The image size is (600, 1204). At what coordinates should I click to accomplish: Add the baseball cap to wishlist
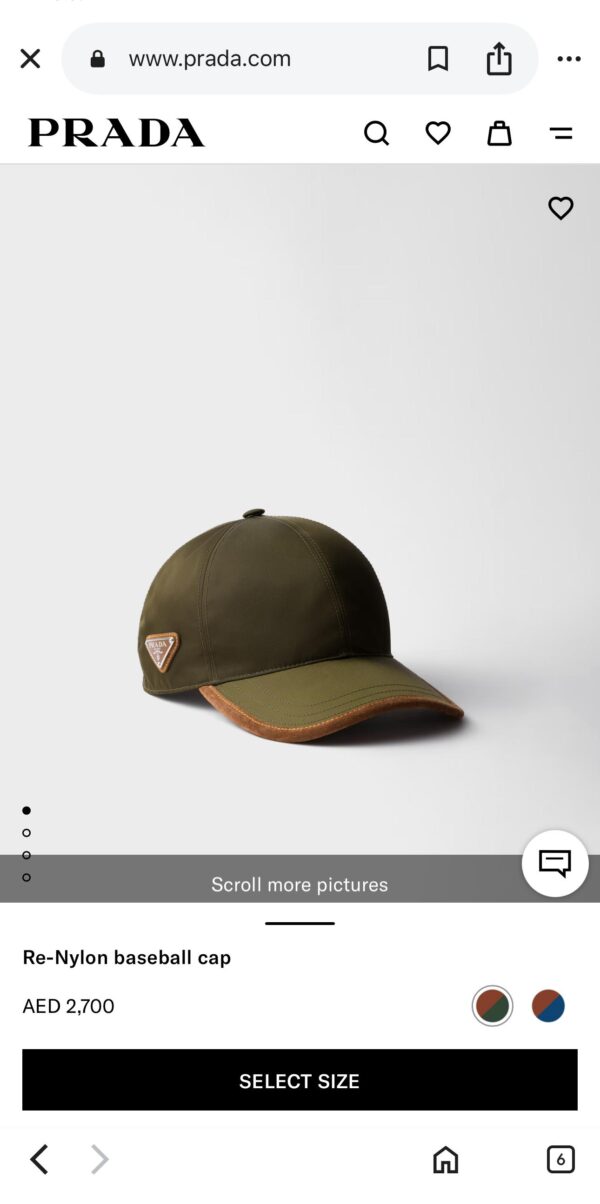pos(561,208)
